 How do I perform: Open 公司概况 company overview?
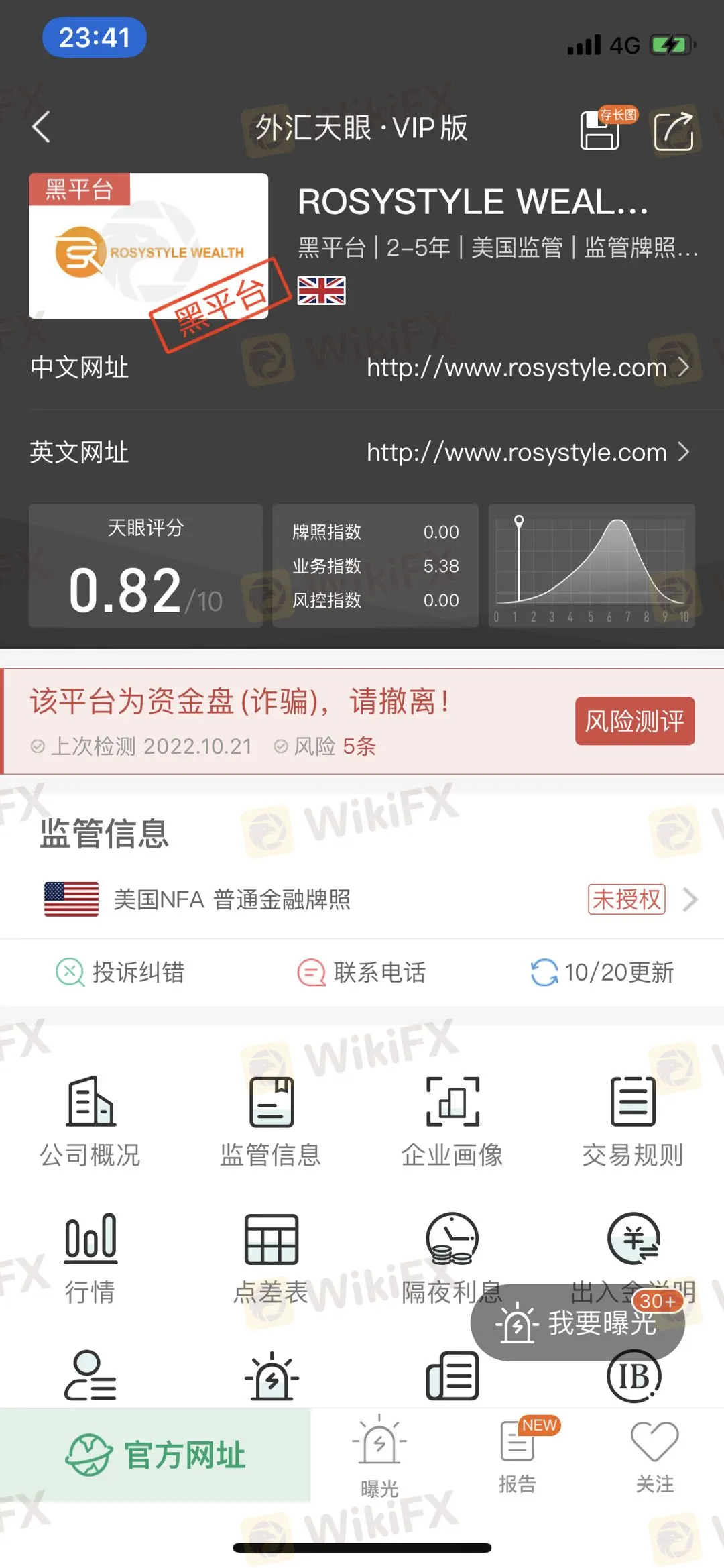pyautogui.click(x=90, y=1121)
